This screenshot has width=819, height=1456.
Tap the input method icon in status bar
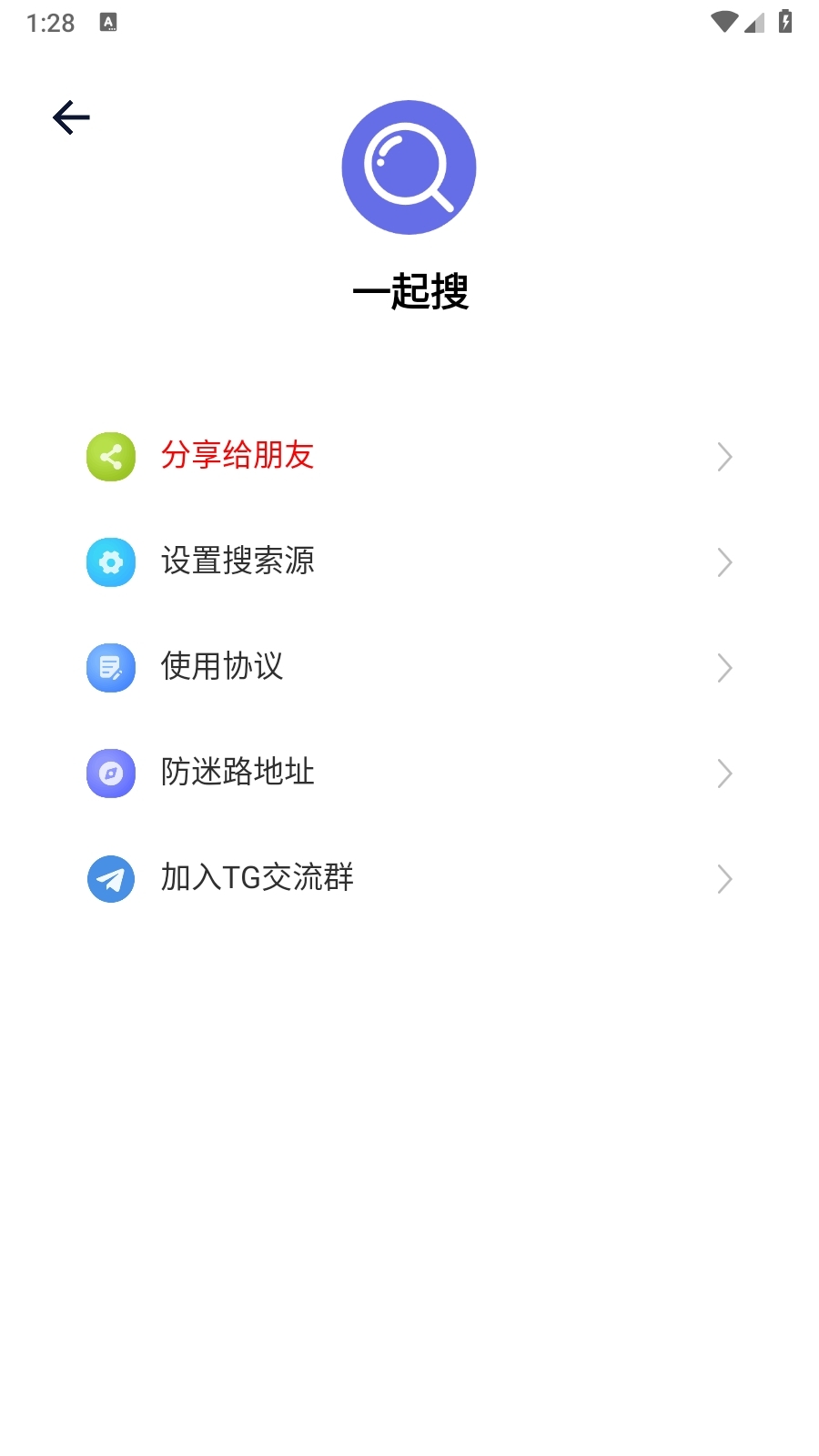(x=110, y=23)
